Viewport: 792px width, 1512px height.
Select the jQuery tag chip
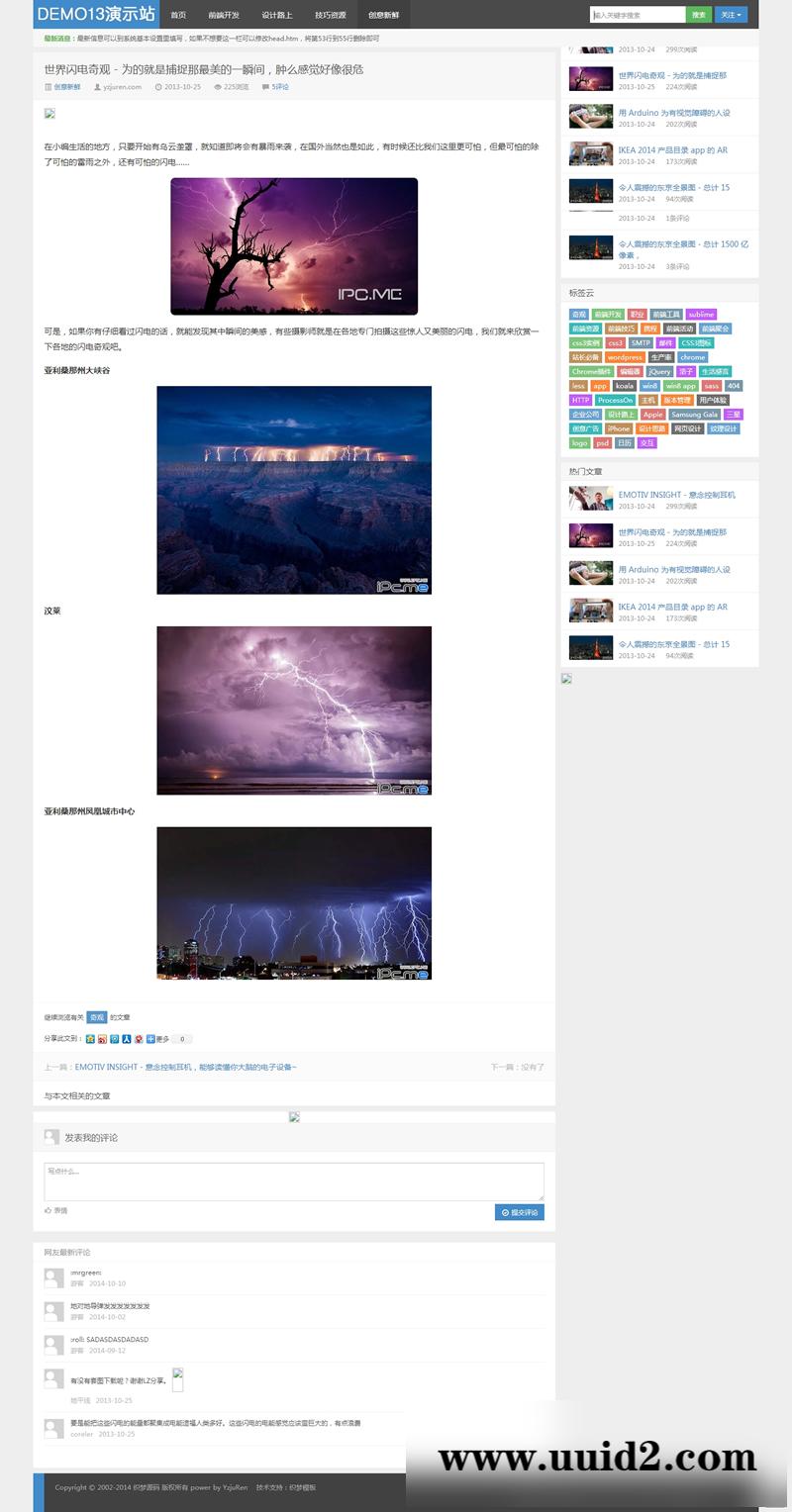point(659,371)
